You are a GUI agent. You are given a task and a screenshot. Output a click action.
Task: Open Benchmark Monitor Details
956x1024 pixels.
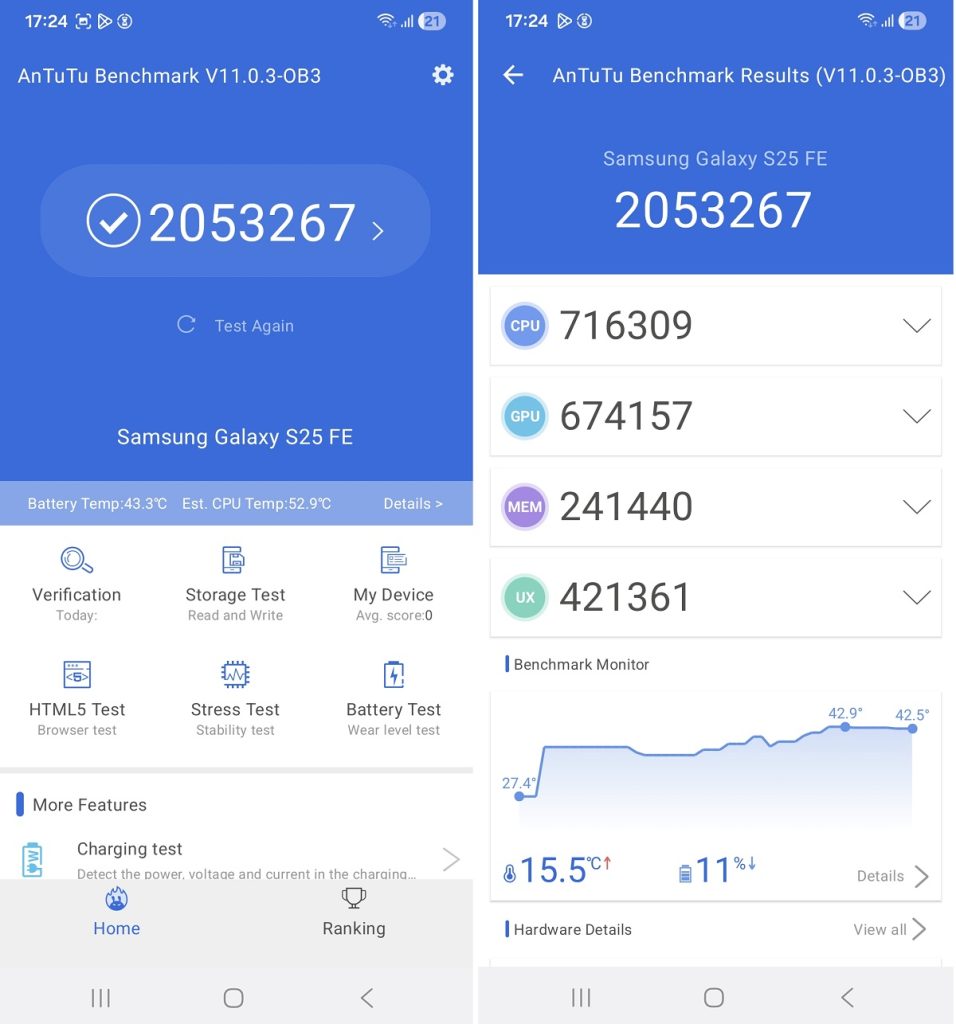pos(892,877)
